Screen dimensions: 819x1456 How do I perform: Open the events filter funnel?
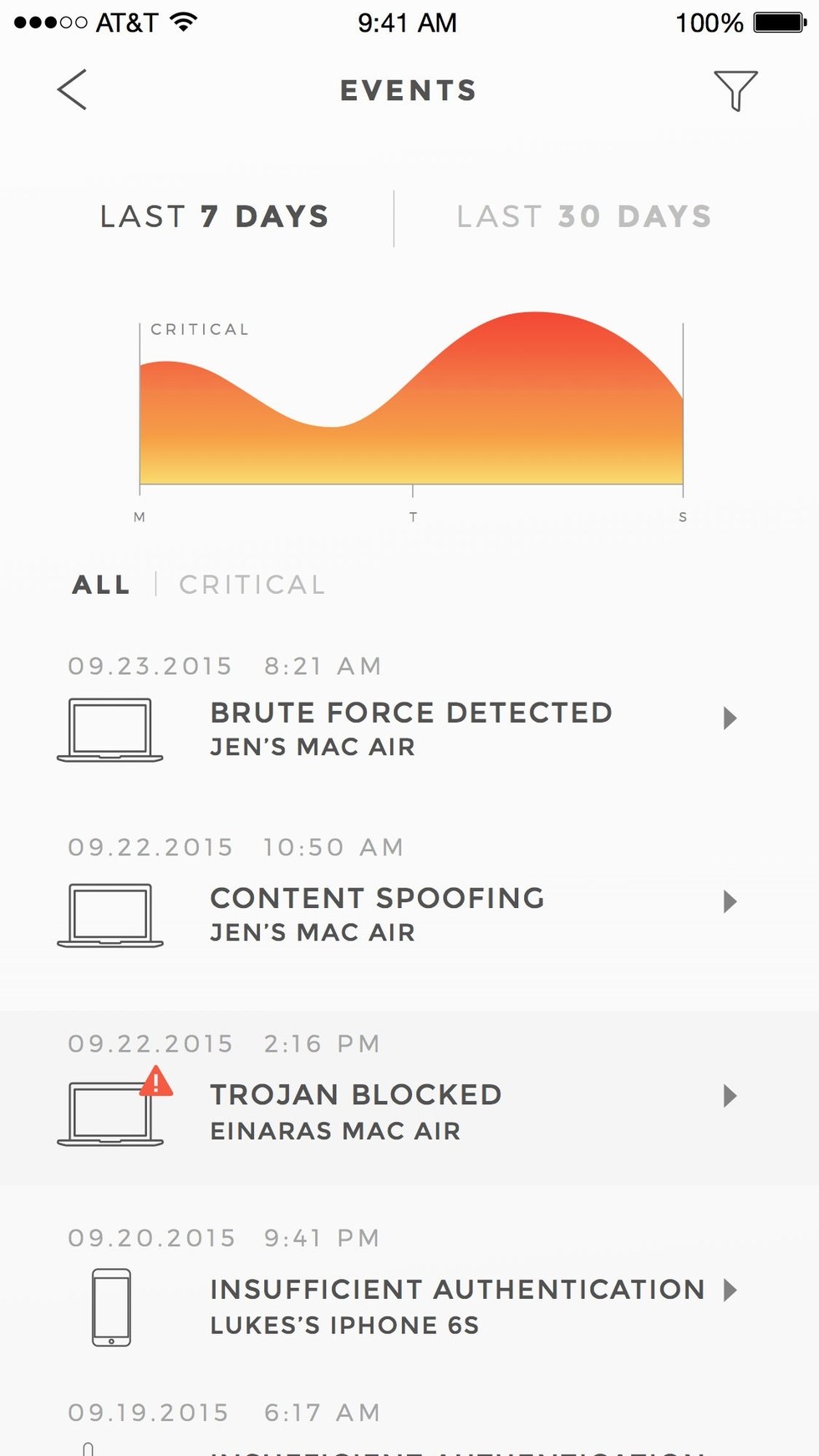(735, 90)
